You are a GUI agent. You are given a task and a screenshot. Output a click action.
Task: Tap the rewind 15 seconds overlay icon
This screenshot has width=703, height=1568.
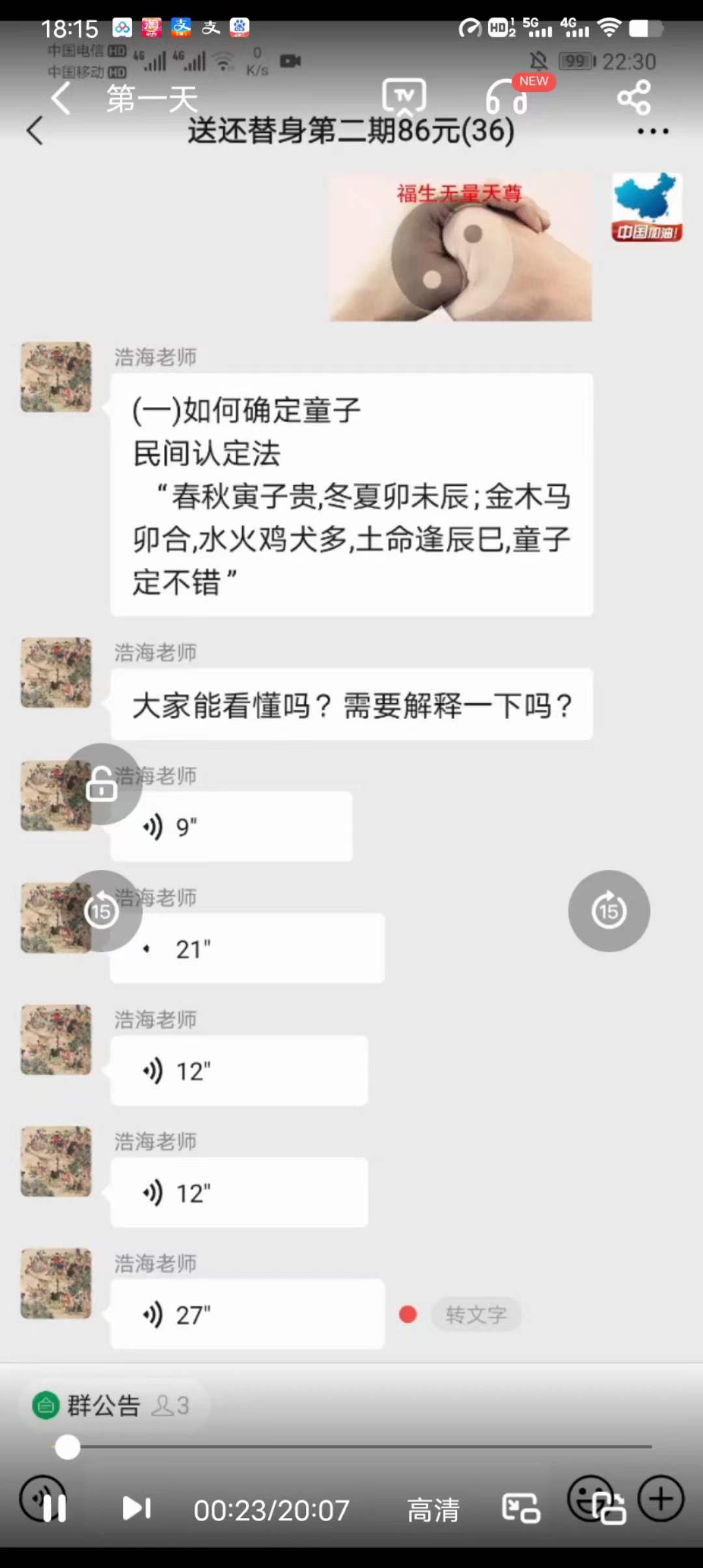click(x=100, y=911)
